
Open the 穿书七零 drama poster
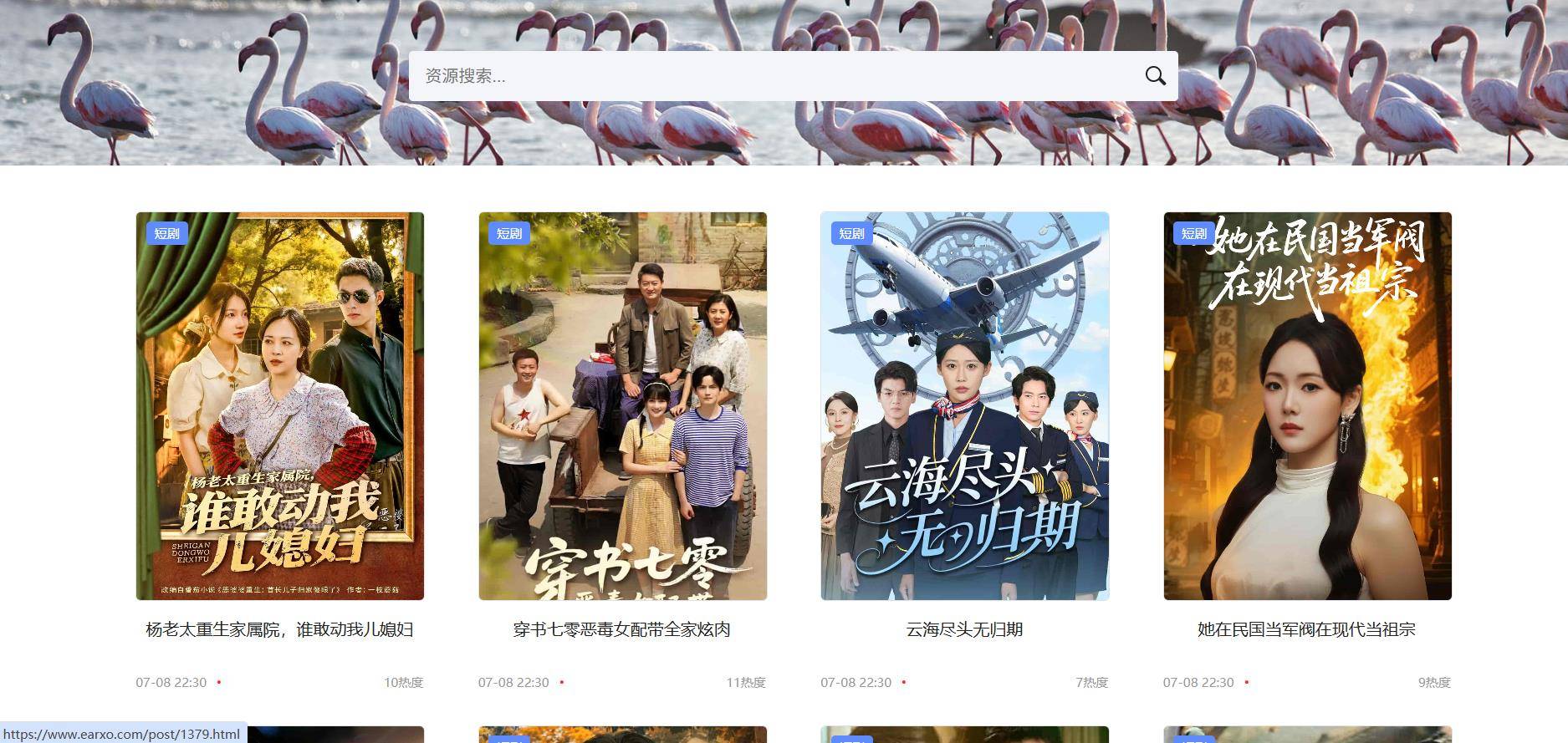pos(622,405)
